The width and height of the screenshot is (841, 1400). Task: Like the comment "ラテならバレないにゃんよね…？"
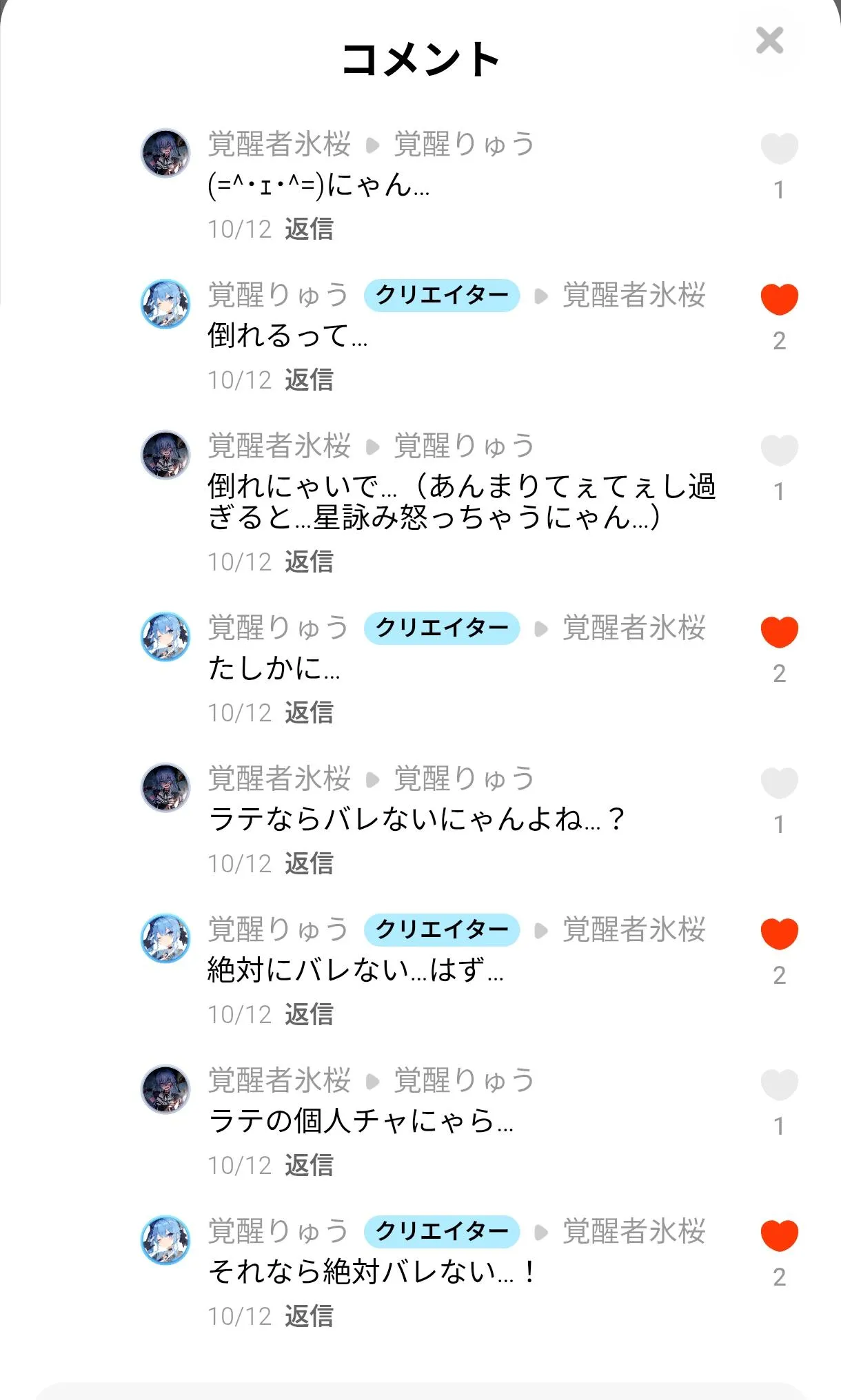click(x=779, y=783)
